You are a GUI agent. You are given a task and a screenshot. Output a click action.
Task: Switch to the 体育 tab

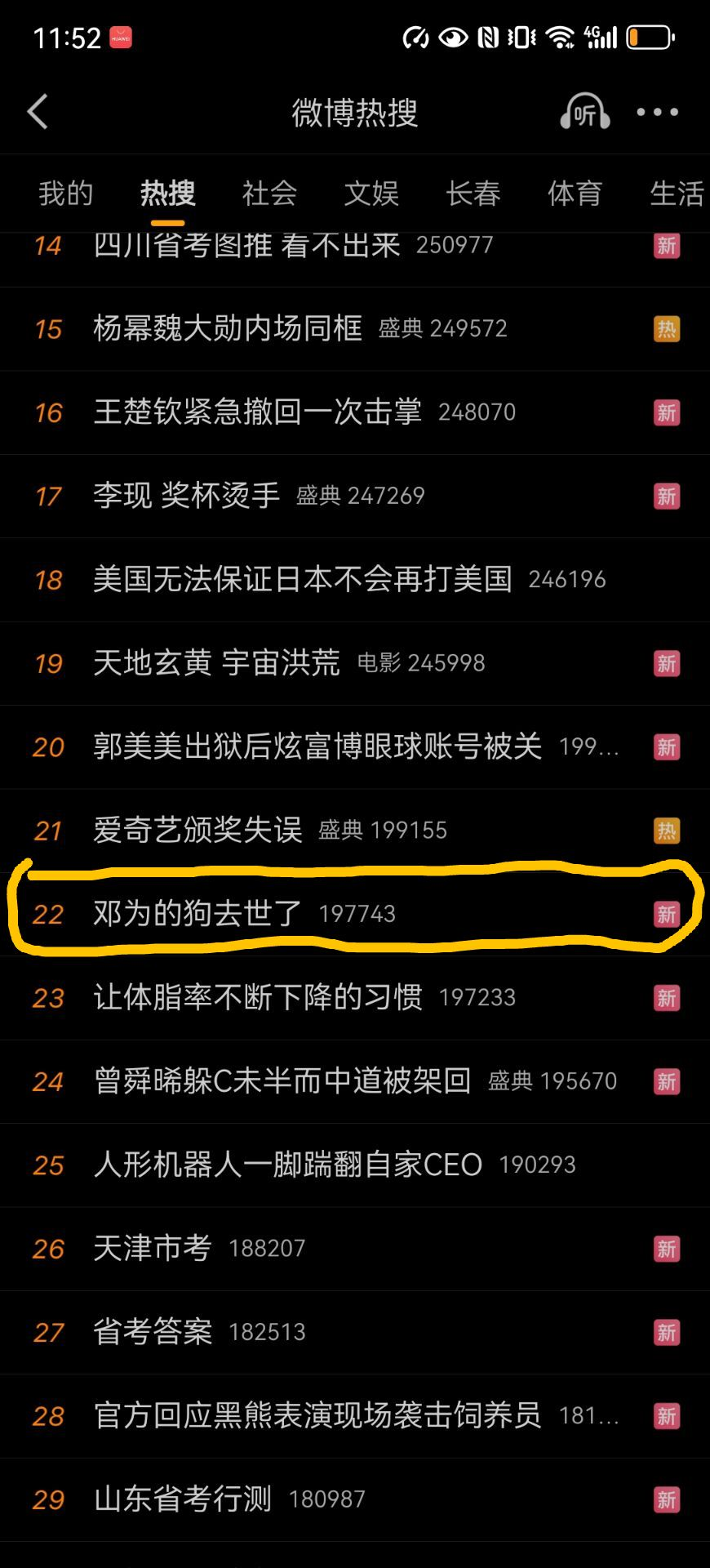click(x=575, y=194)
